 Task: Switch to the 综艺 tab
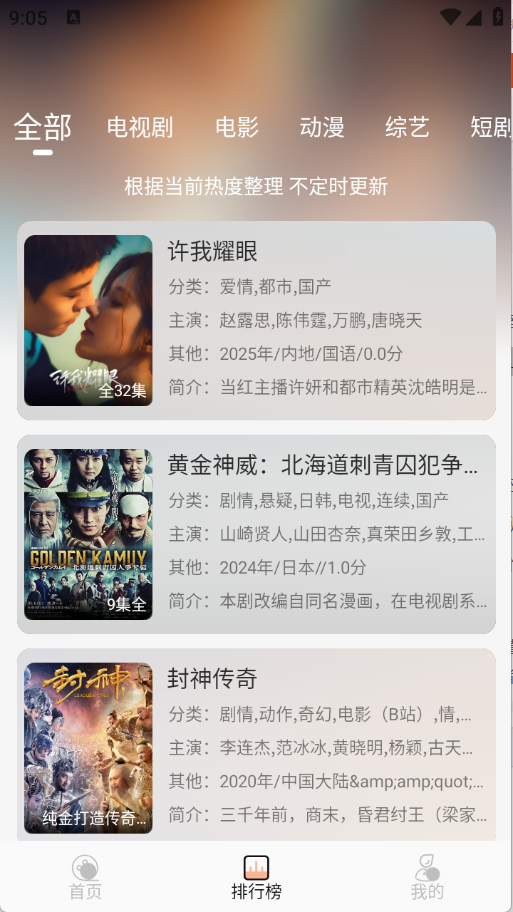click(407, 127)
